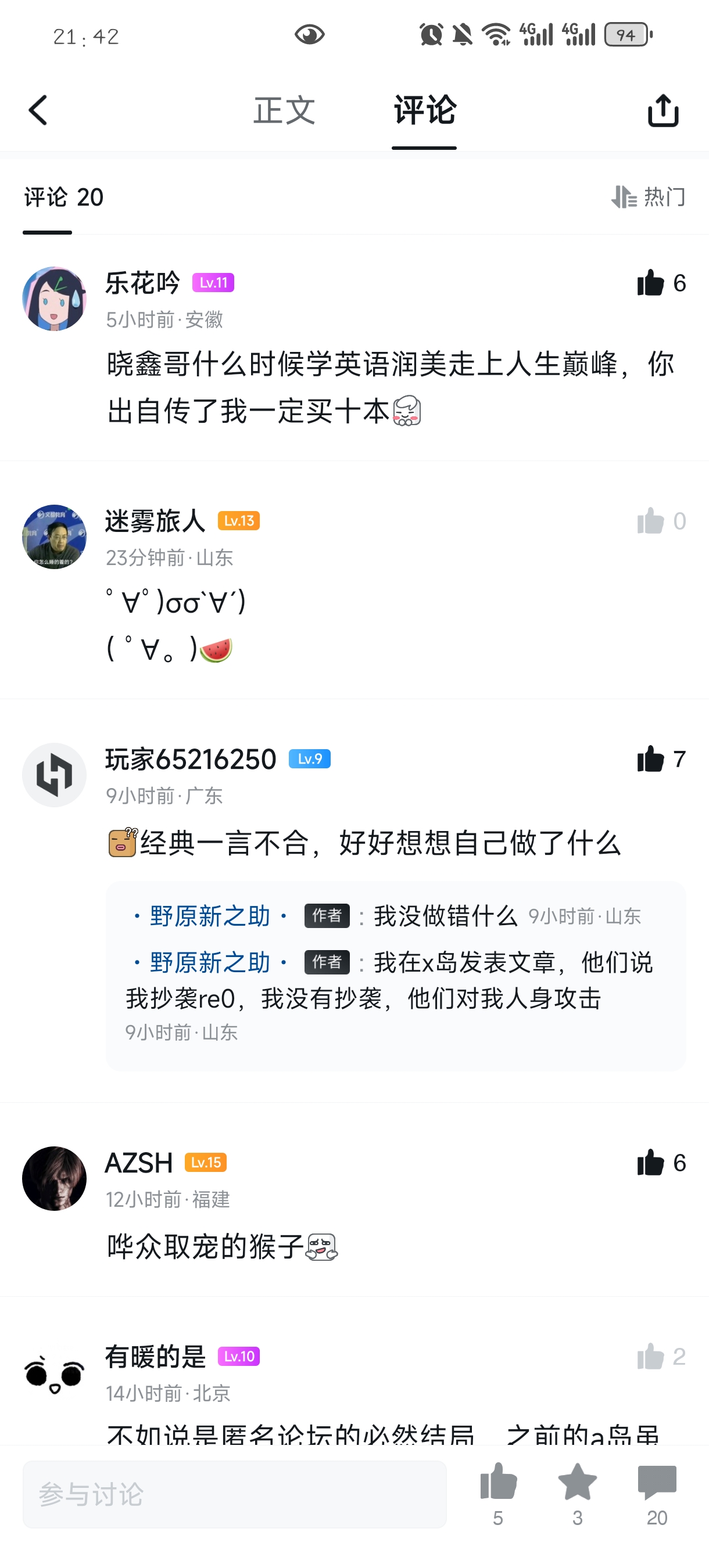Like 有暖的是's comment
Screen dimensions: 709x1568
coord(650,1356)
